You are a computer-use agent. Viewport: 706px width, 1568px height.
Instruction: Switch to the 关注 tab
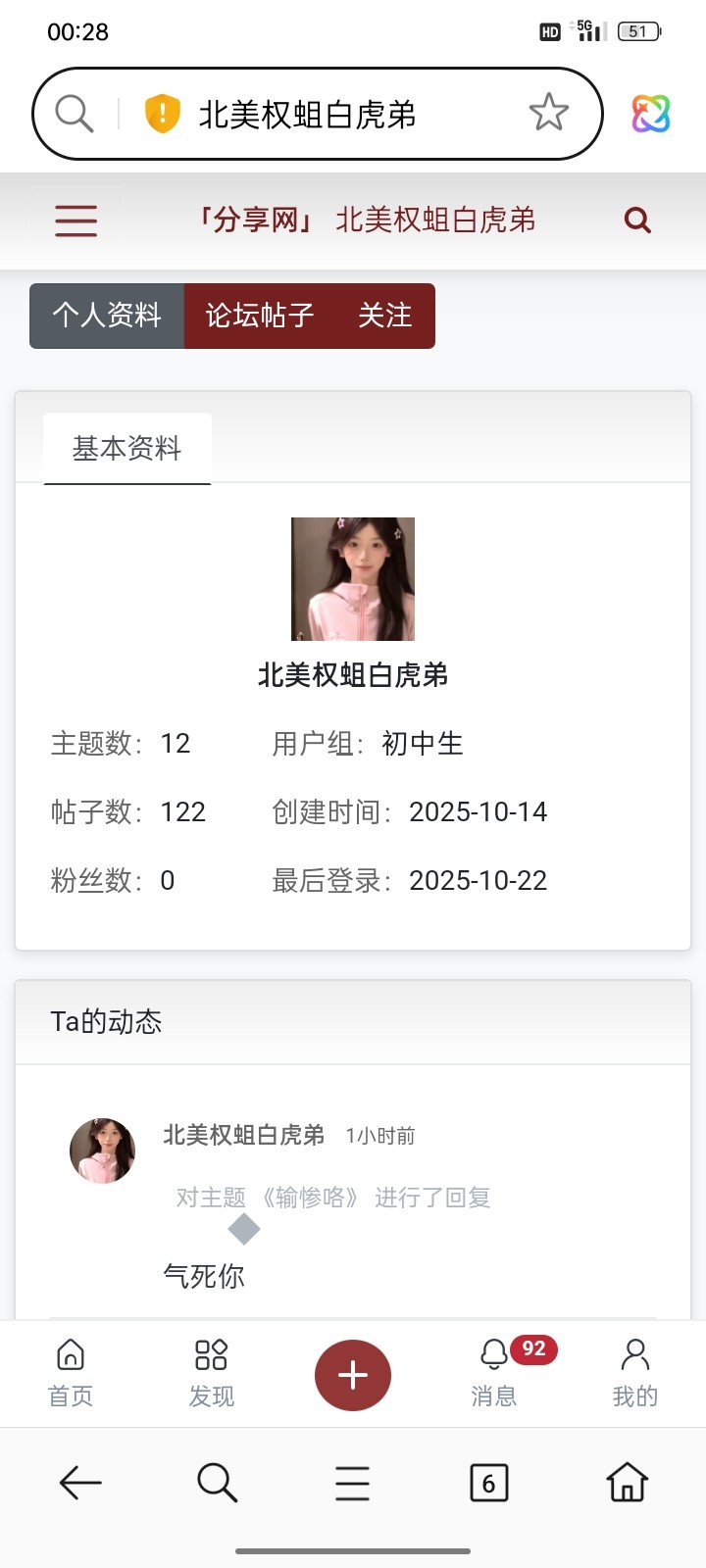pos(385,316)
